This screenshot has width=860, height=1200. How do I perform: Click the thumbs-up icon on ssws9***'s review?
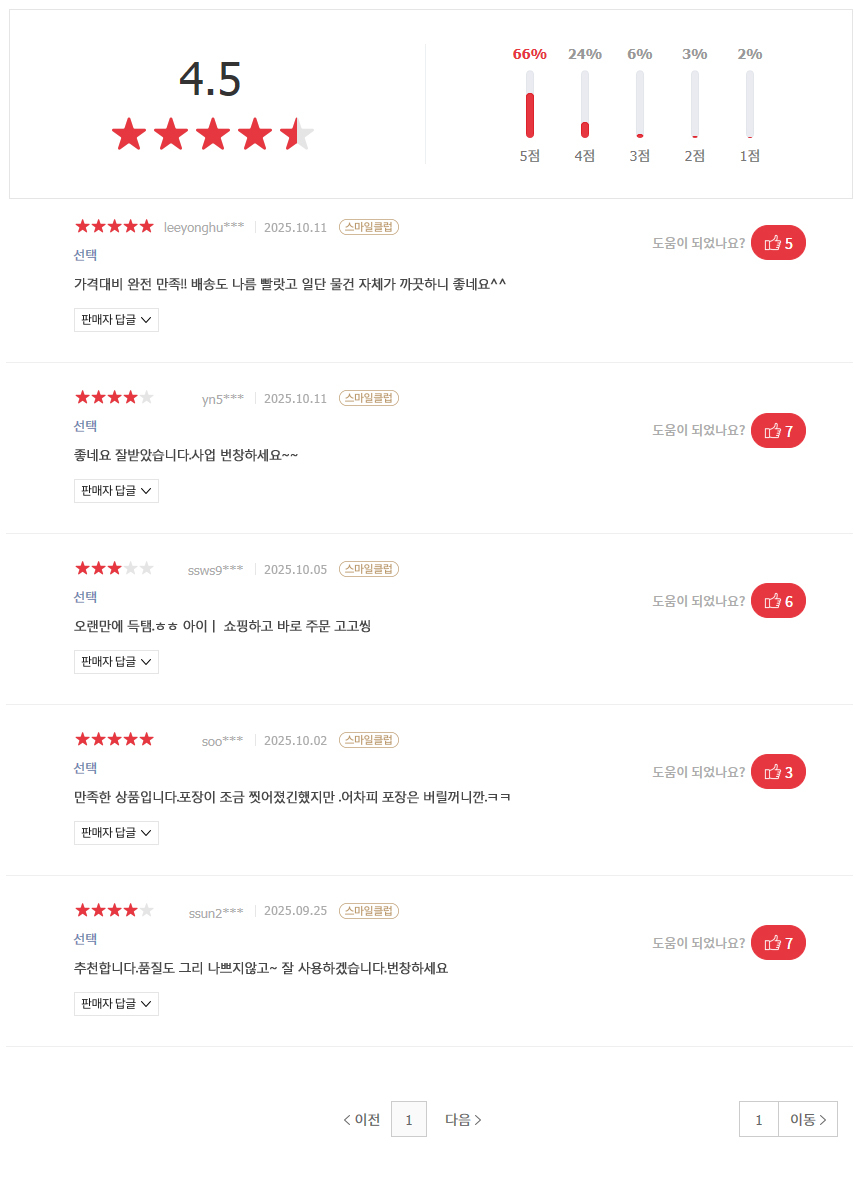tap(778, 601)
